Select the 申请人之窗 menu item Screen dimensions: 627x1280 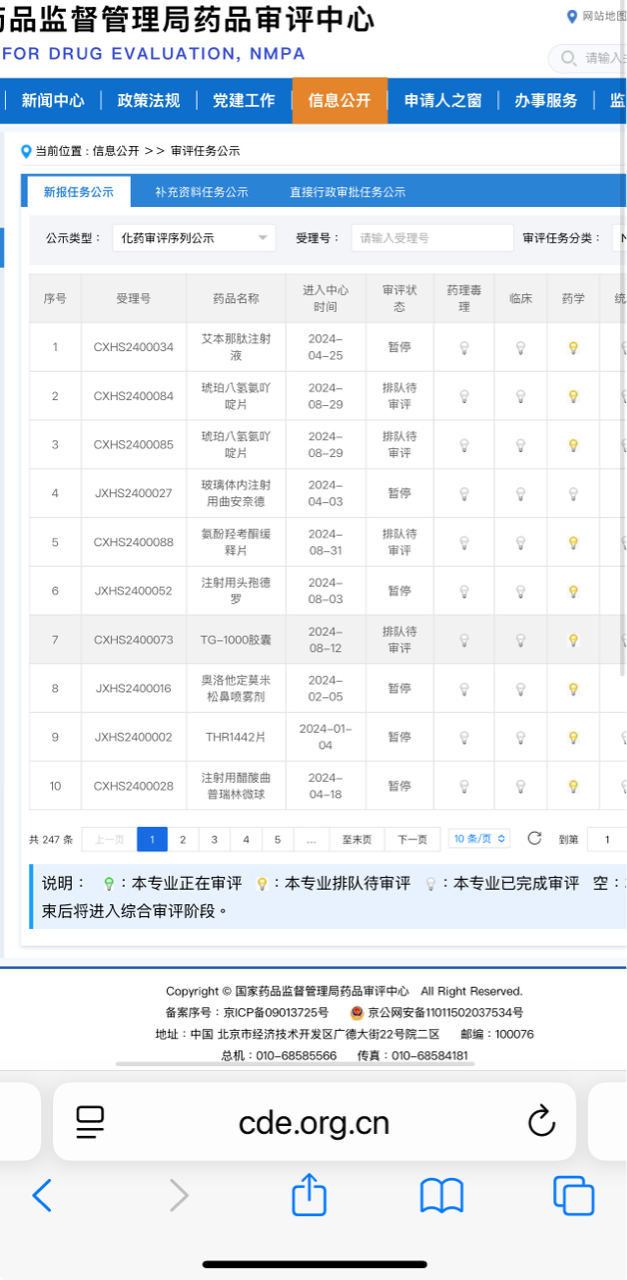[442, 100]
